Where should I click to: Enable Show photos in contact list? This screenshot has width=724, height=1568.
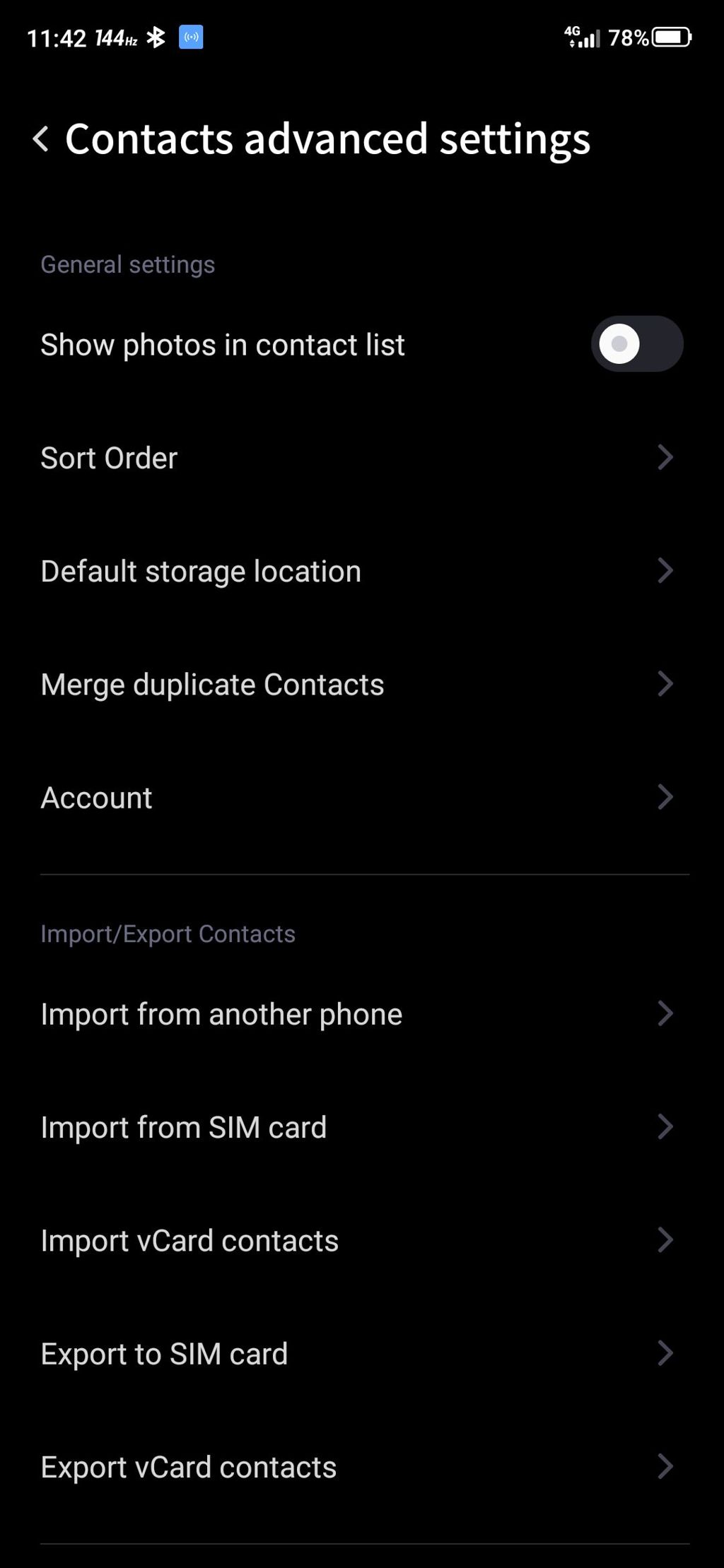click(x=636, y=344)
